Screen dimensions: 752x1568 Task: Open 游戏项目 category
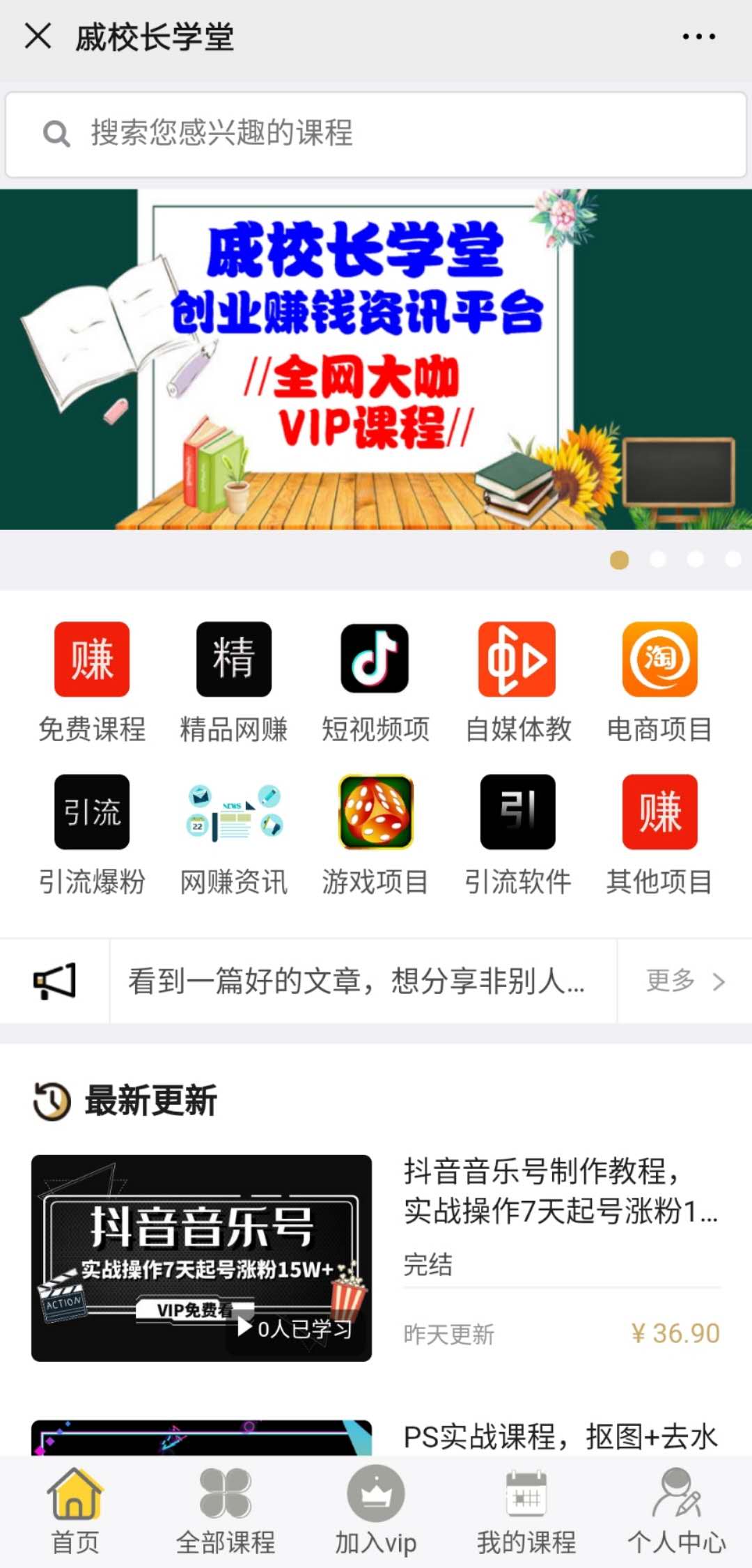(375, 834)
